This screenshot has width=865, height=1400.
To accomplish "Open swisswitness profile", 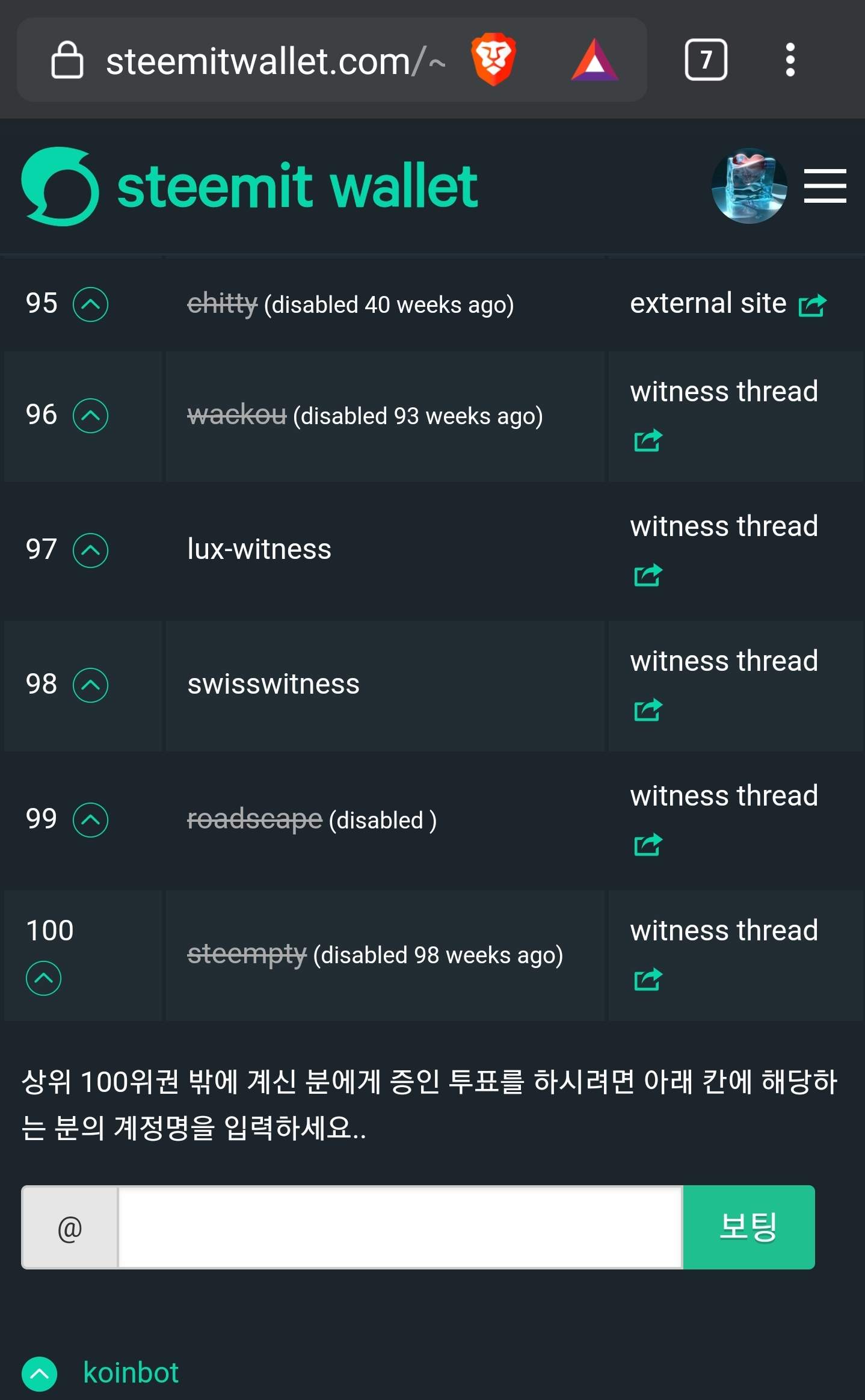I will coord(273,684).
